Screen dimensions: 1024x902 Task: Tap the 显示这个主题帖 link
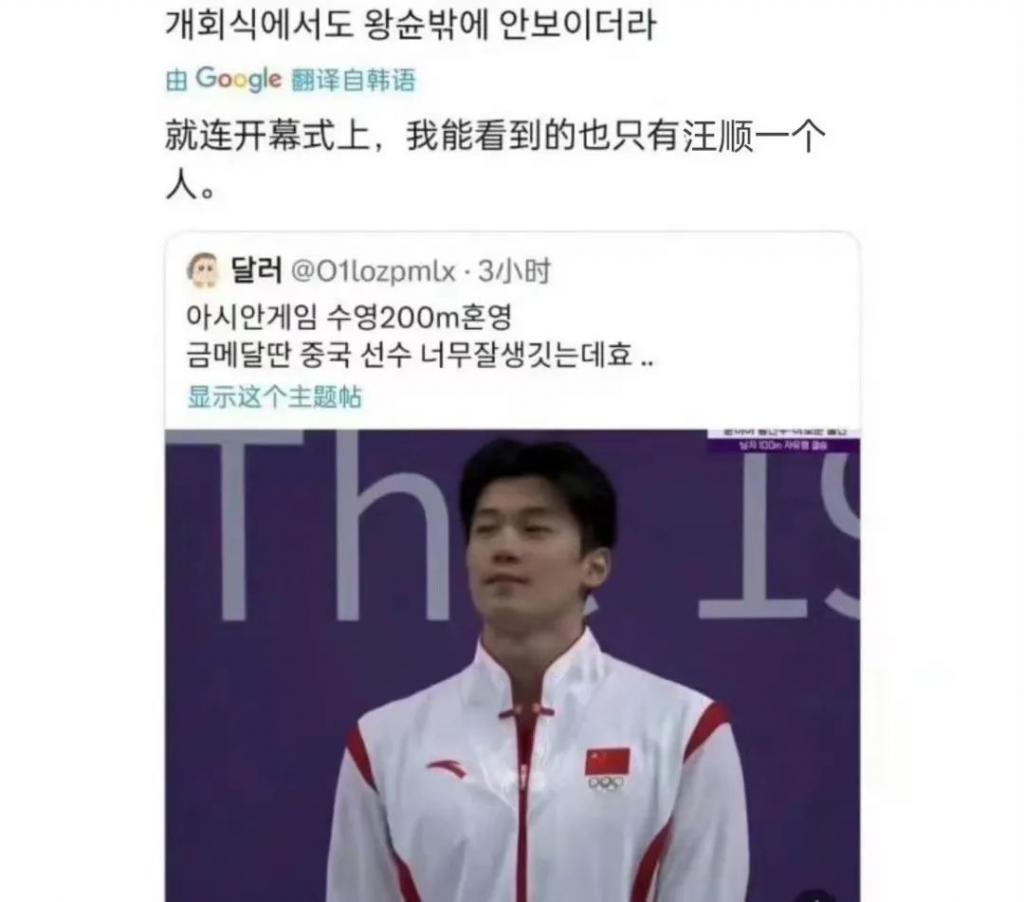(274, 397)
